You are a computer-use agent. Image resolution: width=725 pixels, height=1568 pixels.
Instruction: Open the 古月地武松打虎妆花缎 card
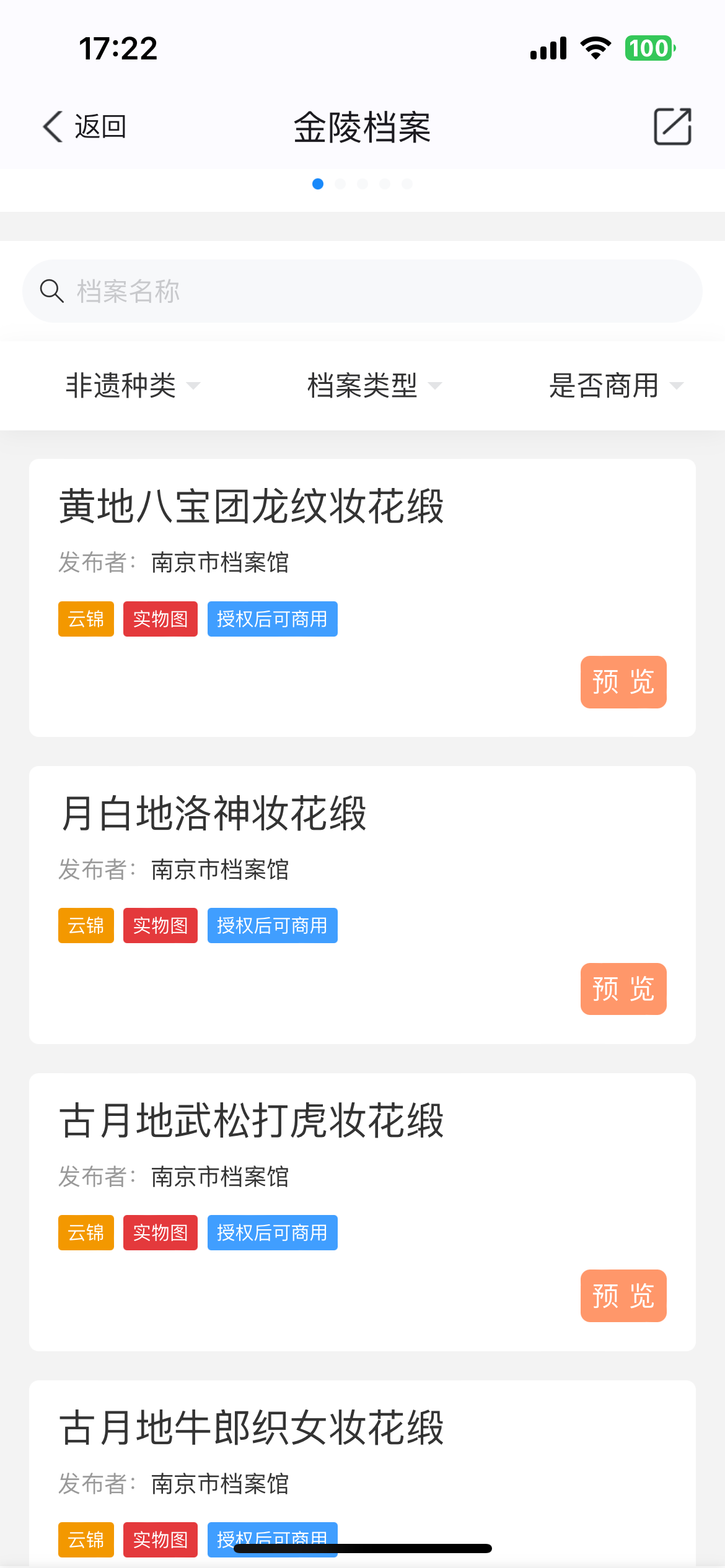coord(251,1121)
